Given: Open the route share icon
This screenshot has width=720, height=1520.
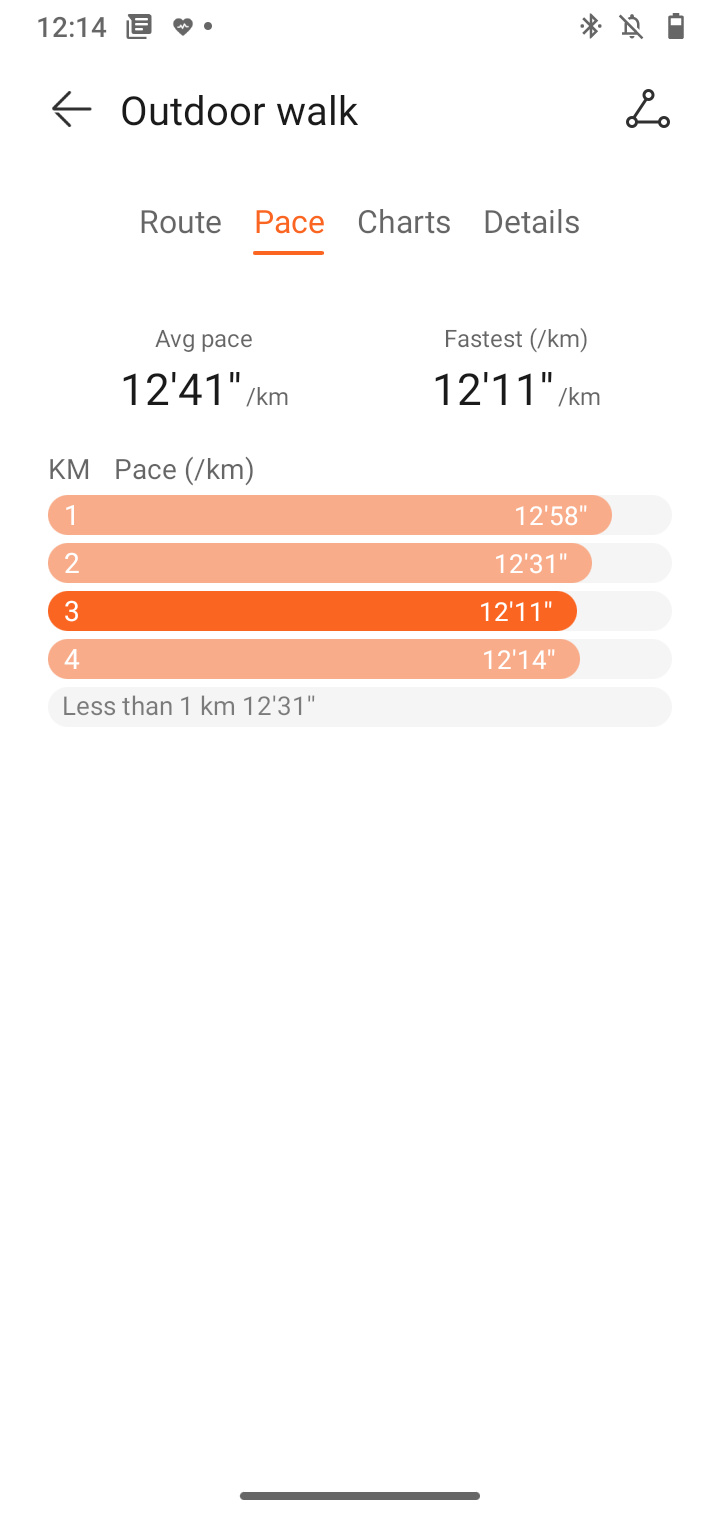Looking at the screenshot, I should (648, 110).
